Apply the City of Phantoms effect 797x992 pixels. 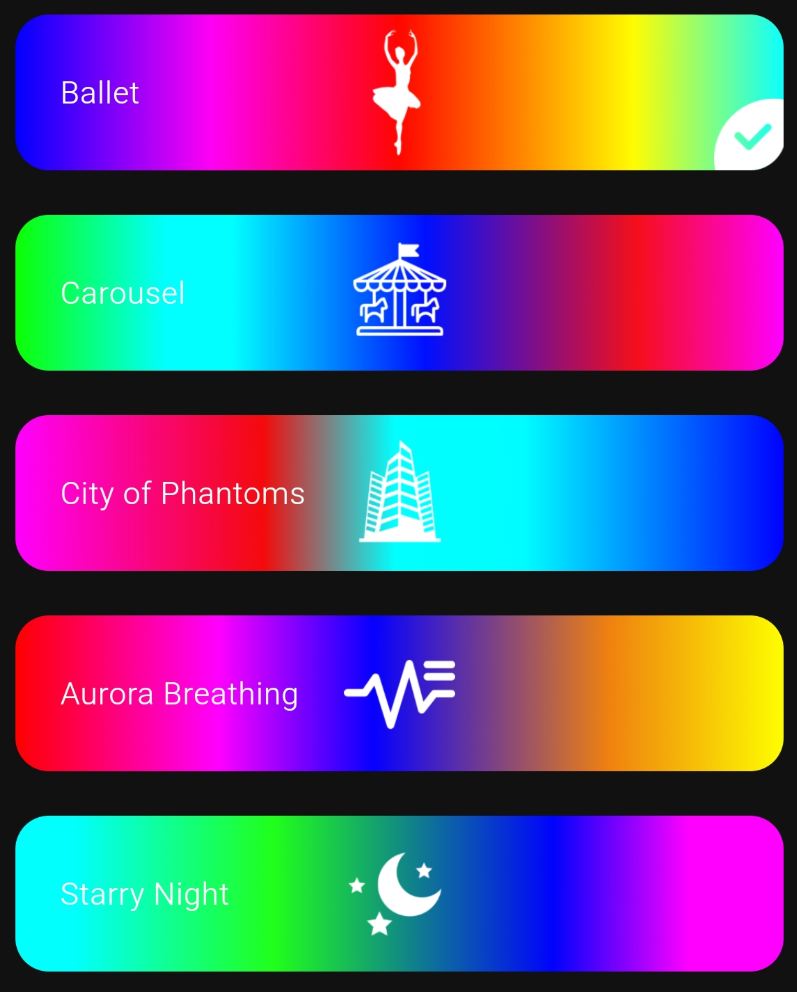(398, 493)
